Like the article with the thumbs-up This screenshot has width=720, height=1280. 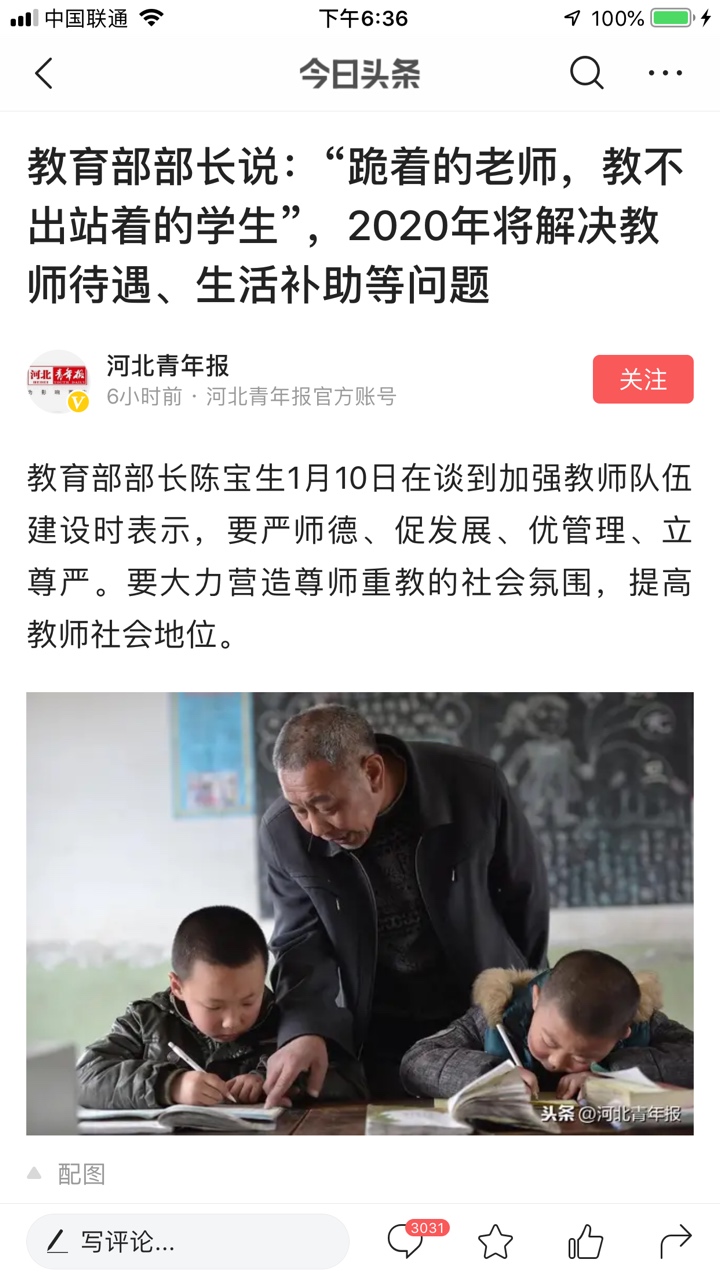585,1242
